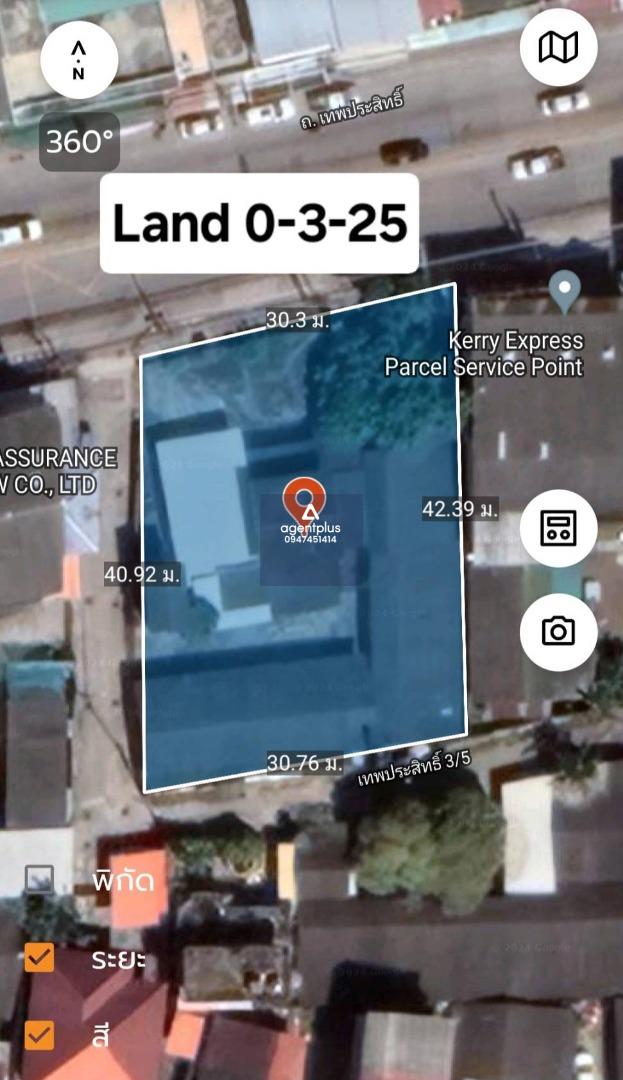Tap the north compass button

[79, 60]
